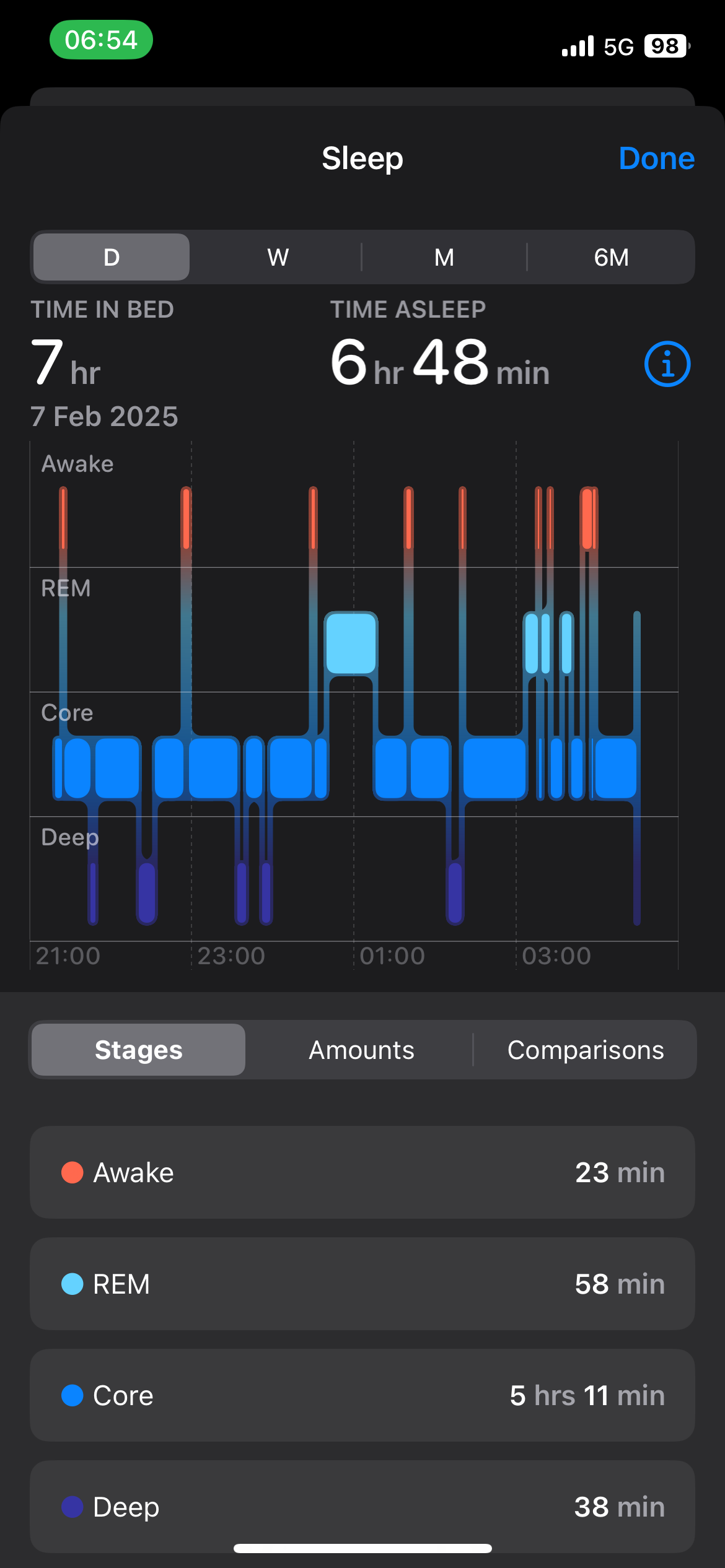This screenshot has height=1568, width=725.
Task: Open the sleep info icon
Action: point(667,364)
